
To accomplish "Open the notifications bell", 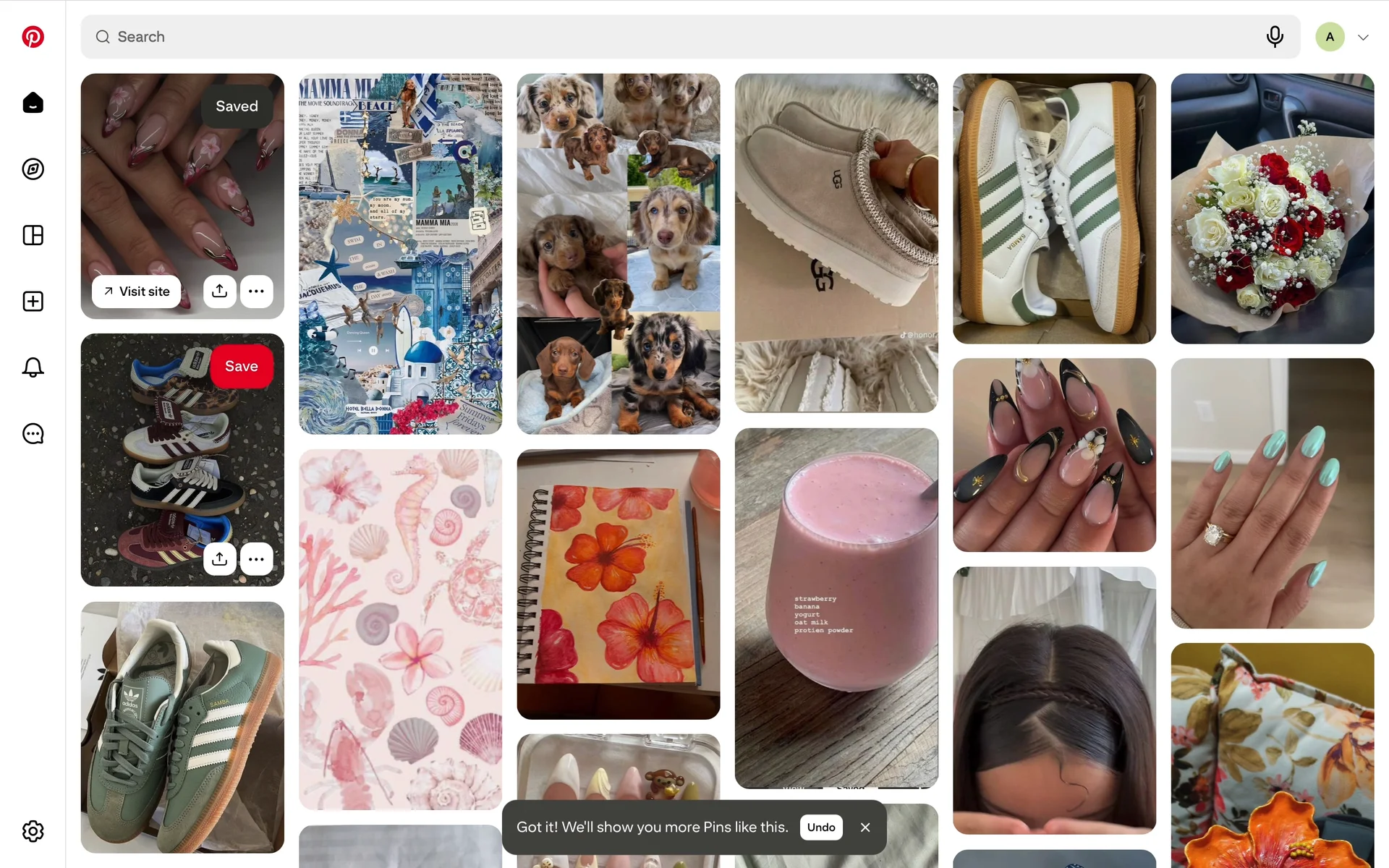I will (x=33, y=367).
